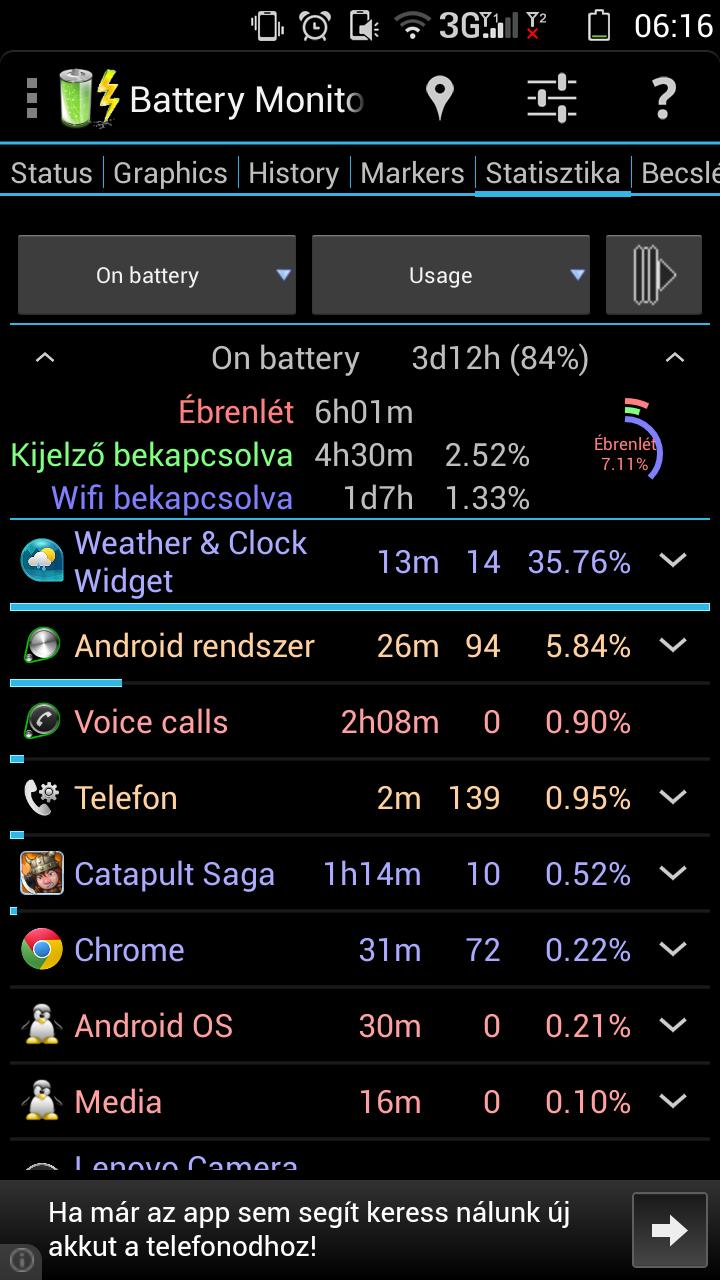Open the help question mark

point(663,99)
